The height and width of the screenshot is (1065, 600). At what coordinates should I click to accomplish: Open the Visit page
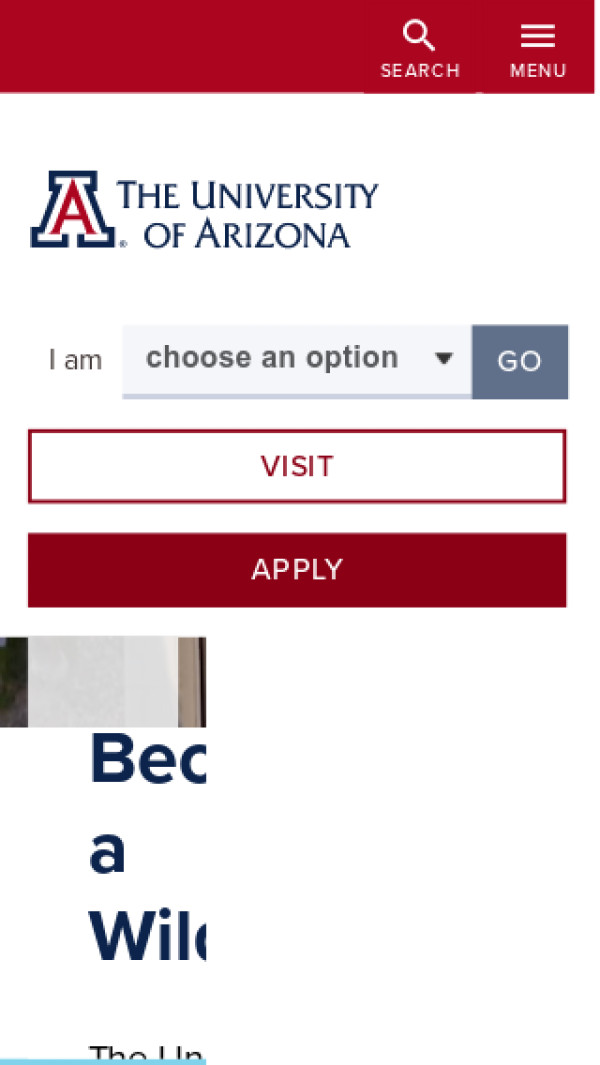pos(297,466)
